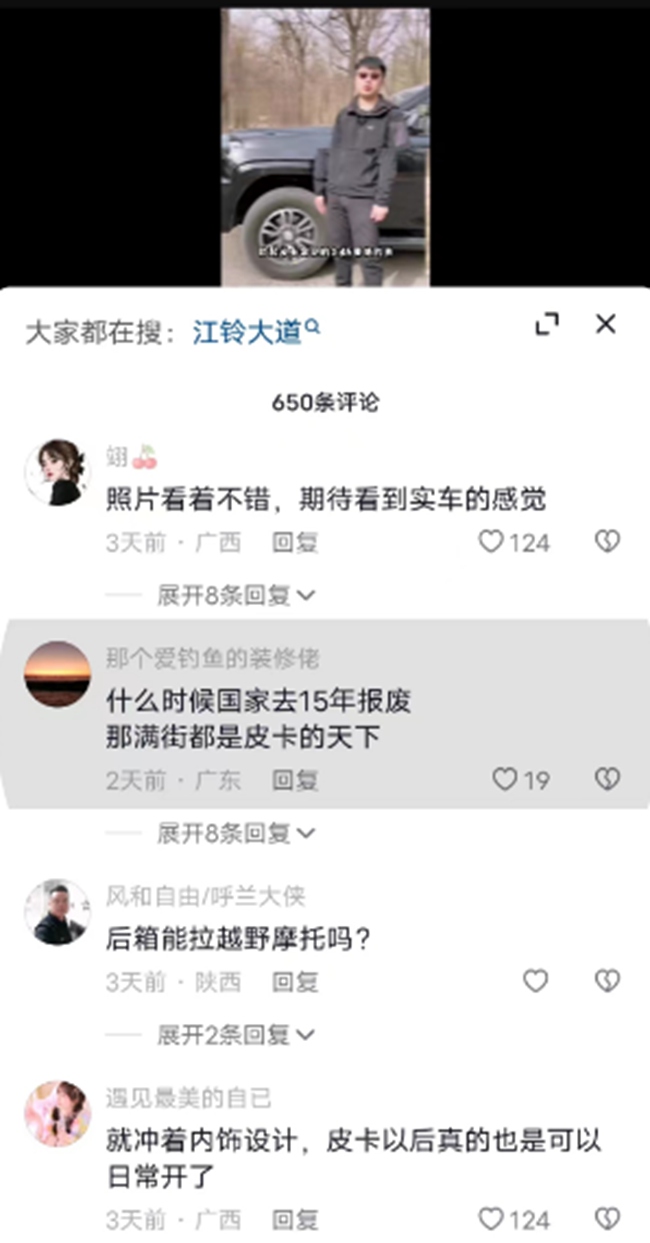Viewport: 650px width, 1243px height.
Task: Dislike 那个爱钓鱼的装修佬's comment
Action: click(607, 779)
